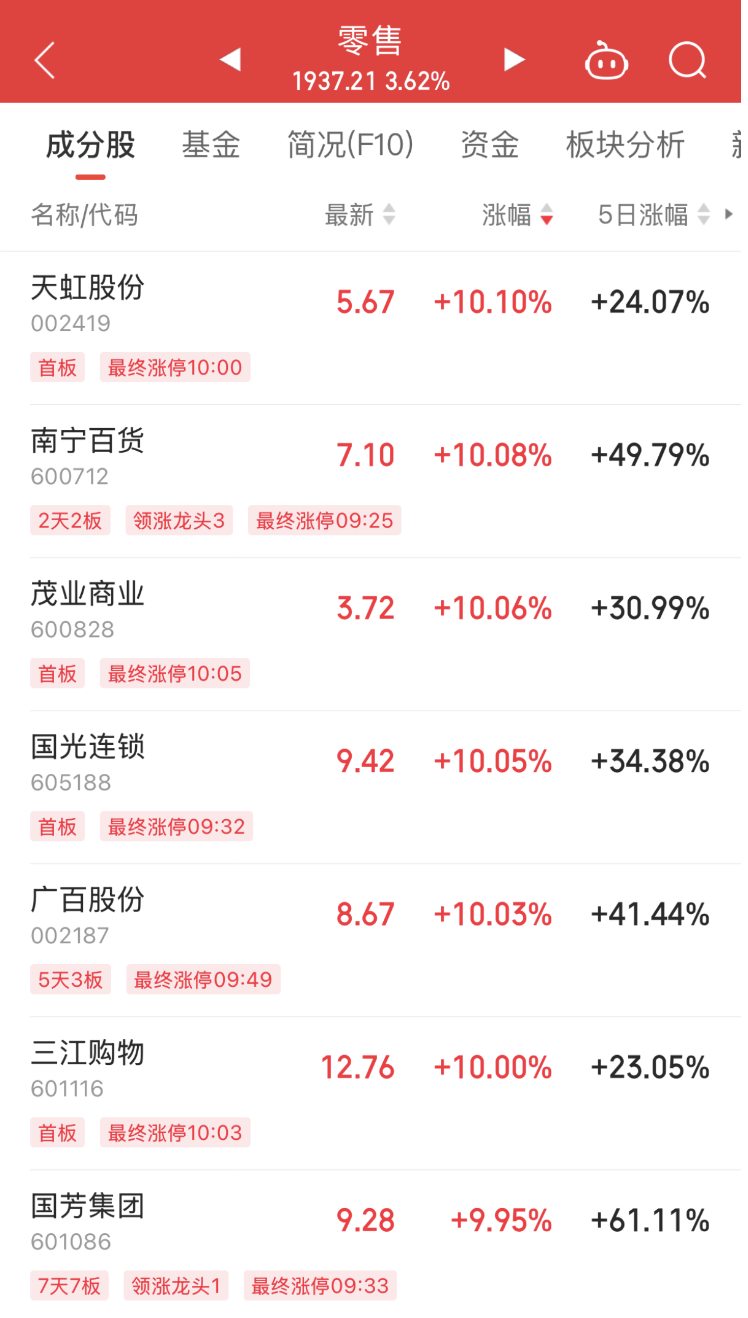Image resolution: width=748 pixels, height=1318 pixels.
Task: Expand more data columns via right chevron
Action: pos(731,213)
